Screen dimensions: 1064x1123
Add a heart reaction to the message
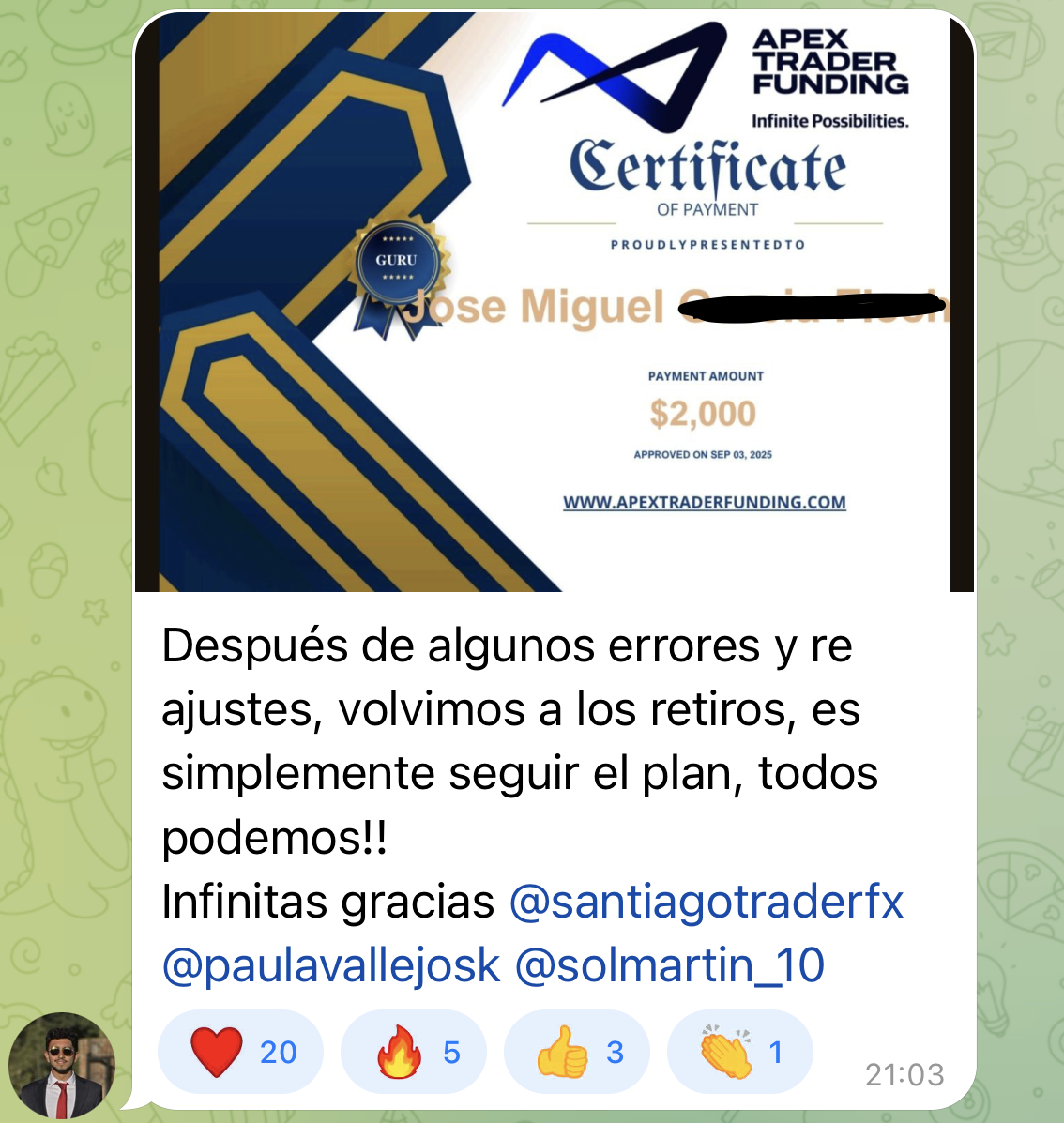(x=240, y=1052)
